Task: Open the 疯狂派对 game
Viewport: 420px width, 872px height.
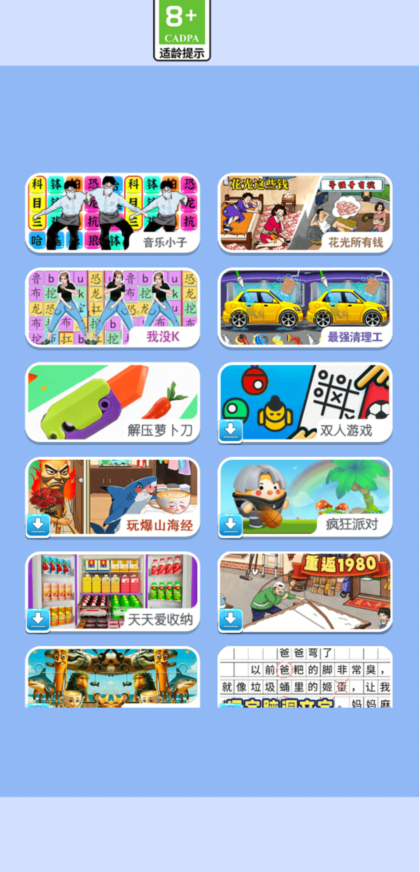Action: coord(305,497)
